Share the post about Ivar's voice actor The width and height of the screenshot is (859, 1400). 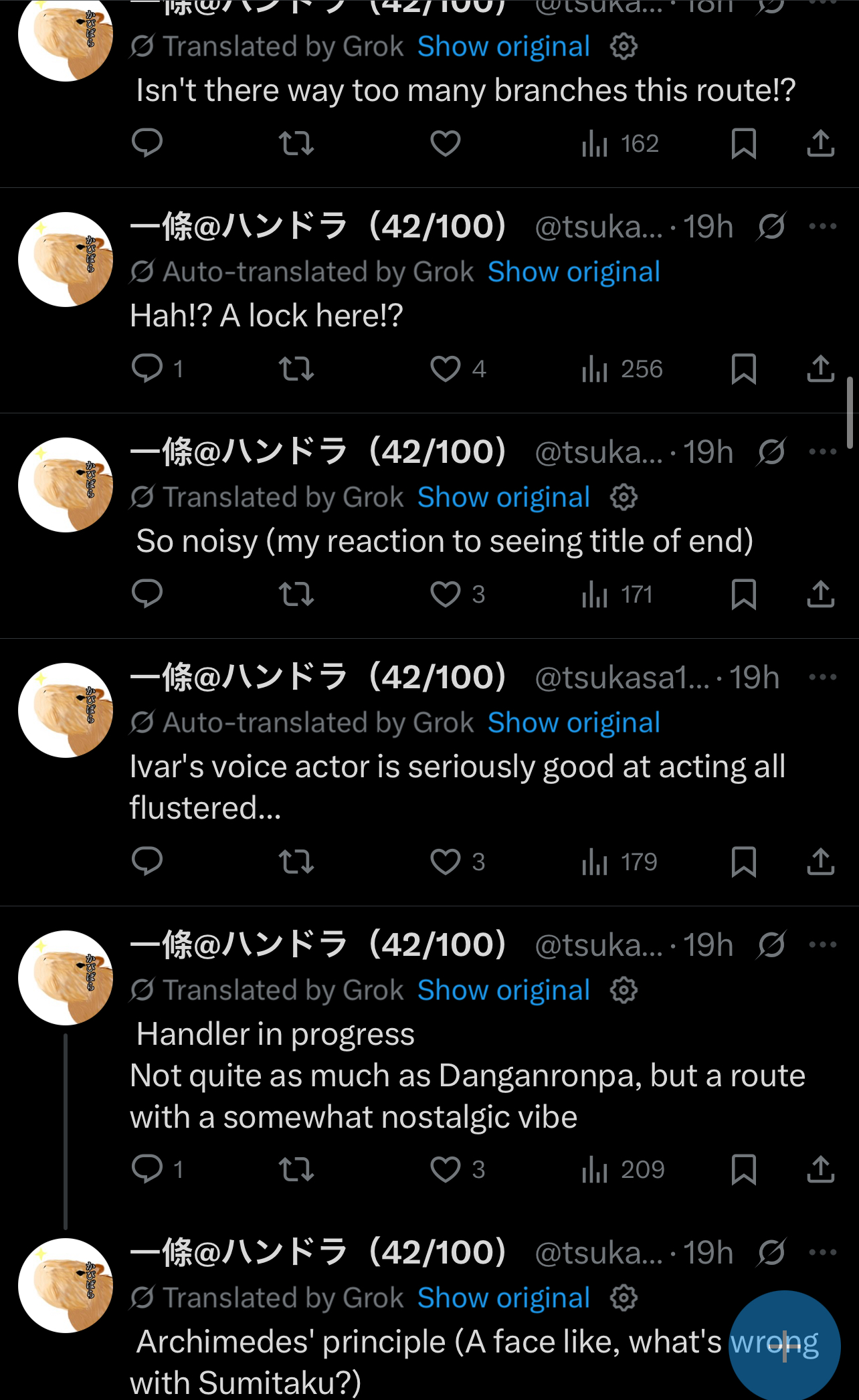(820, 862)
